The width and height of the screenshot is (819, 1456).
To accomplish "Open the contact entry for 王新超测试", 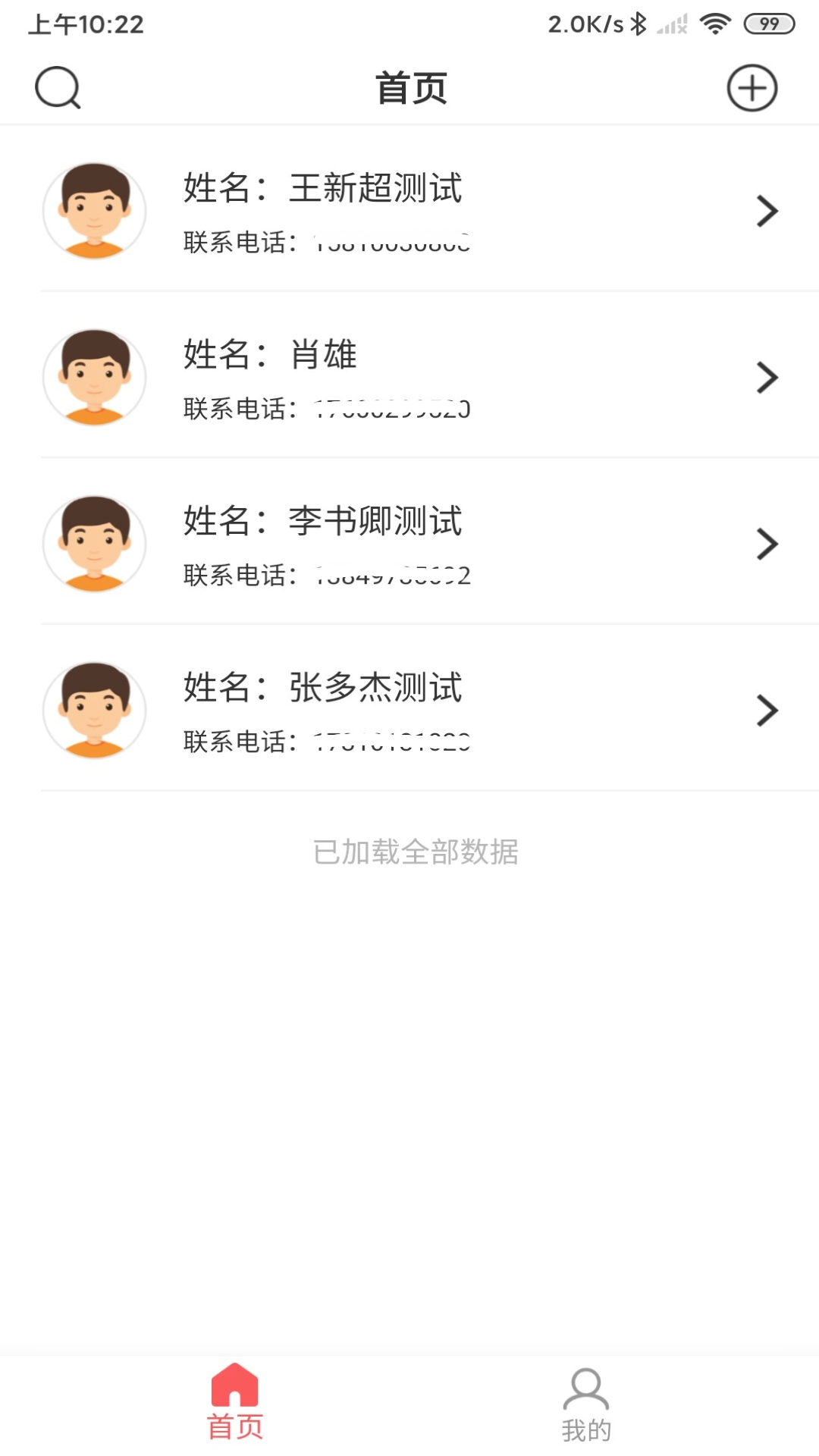I will [409, 212].
